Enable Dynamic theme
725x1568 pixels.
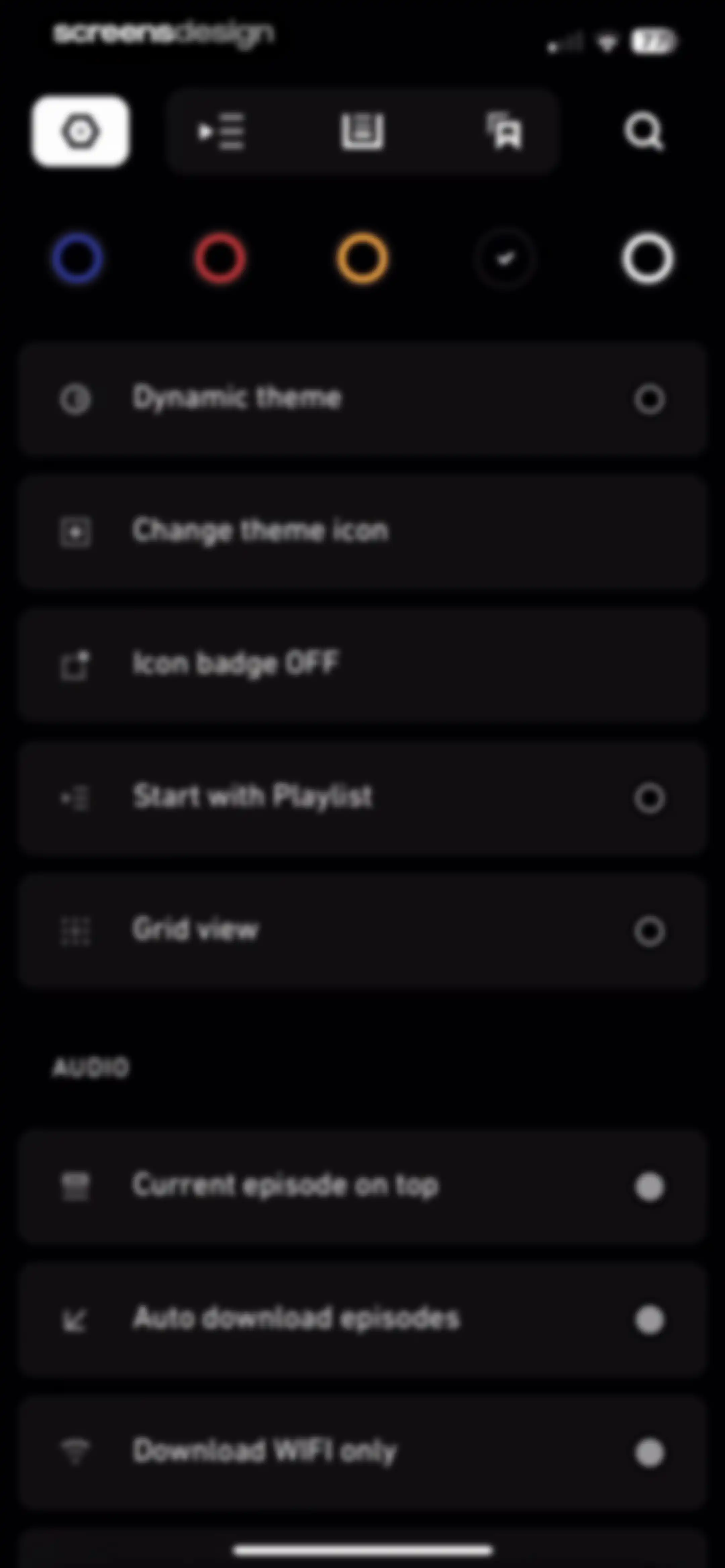click(x=363, y=399)
